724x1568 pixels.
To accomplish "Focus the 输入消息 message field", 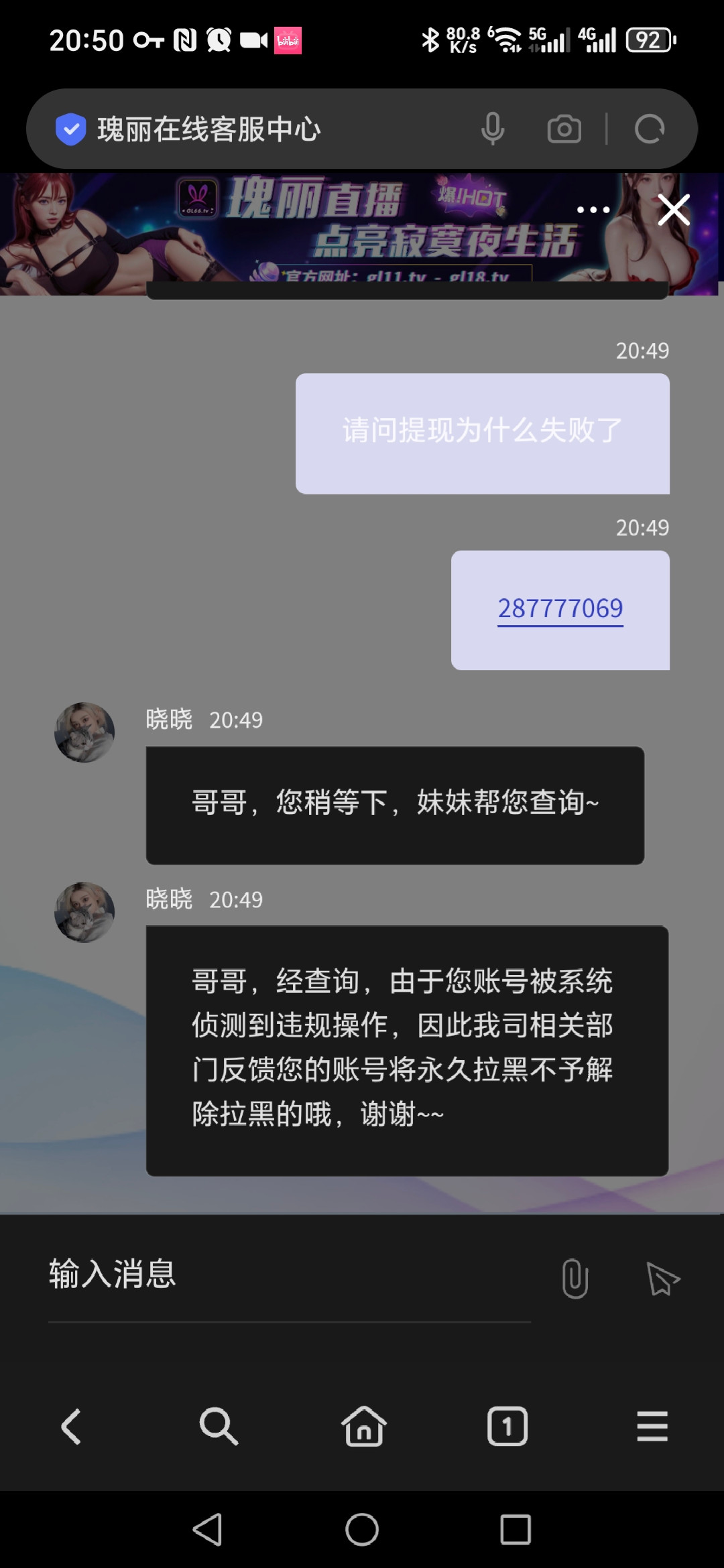I will 288,1275.
